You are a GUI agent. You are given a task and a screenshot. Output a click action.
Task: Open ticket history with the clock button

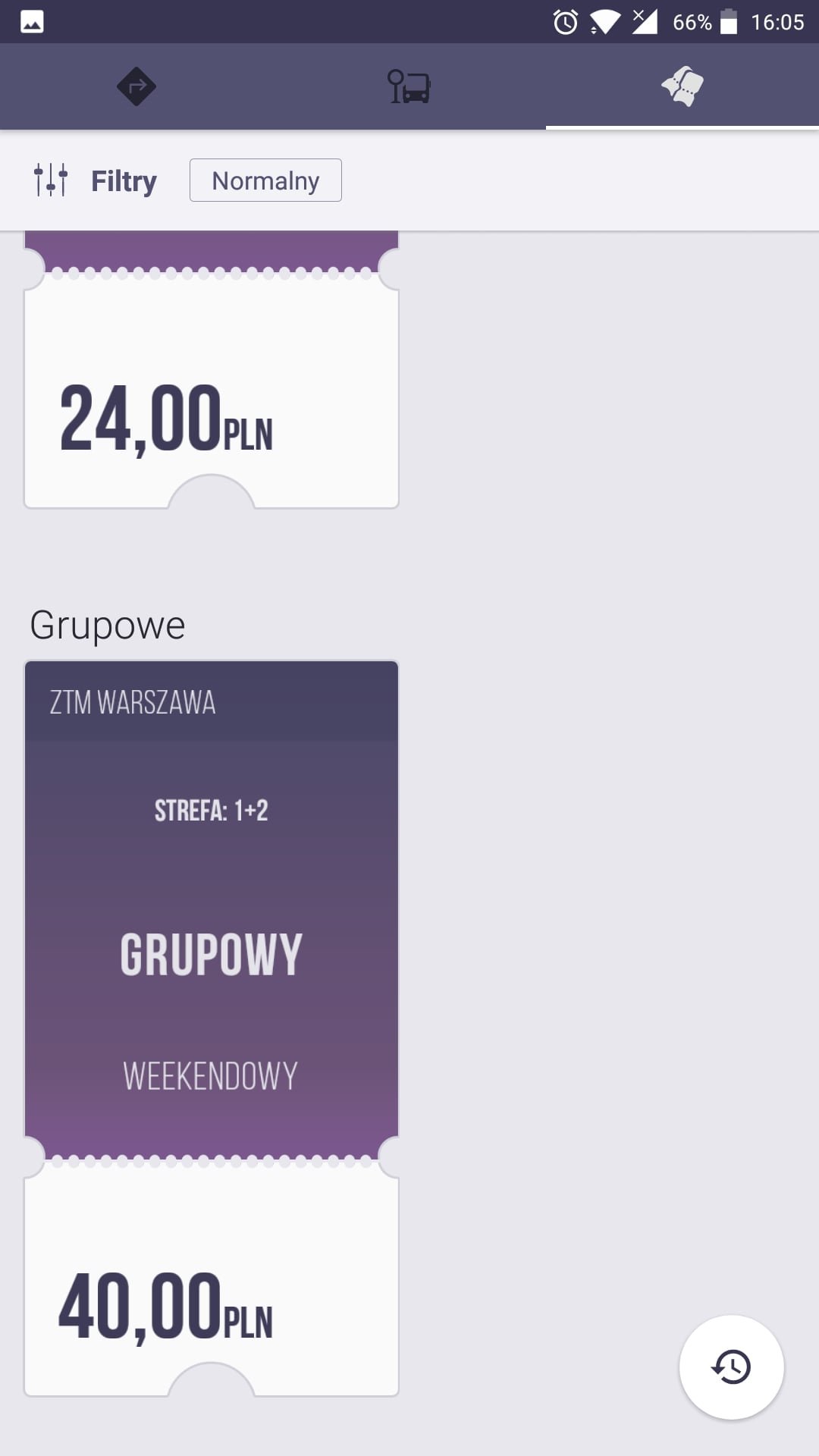[x=731, y=1367]
